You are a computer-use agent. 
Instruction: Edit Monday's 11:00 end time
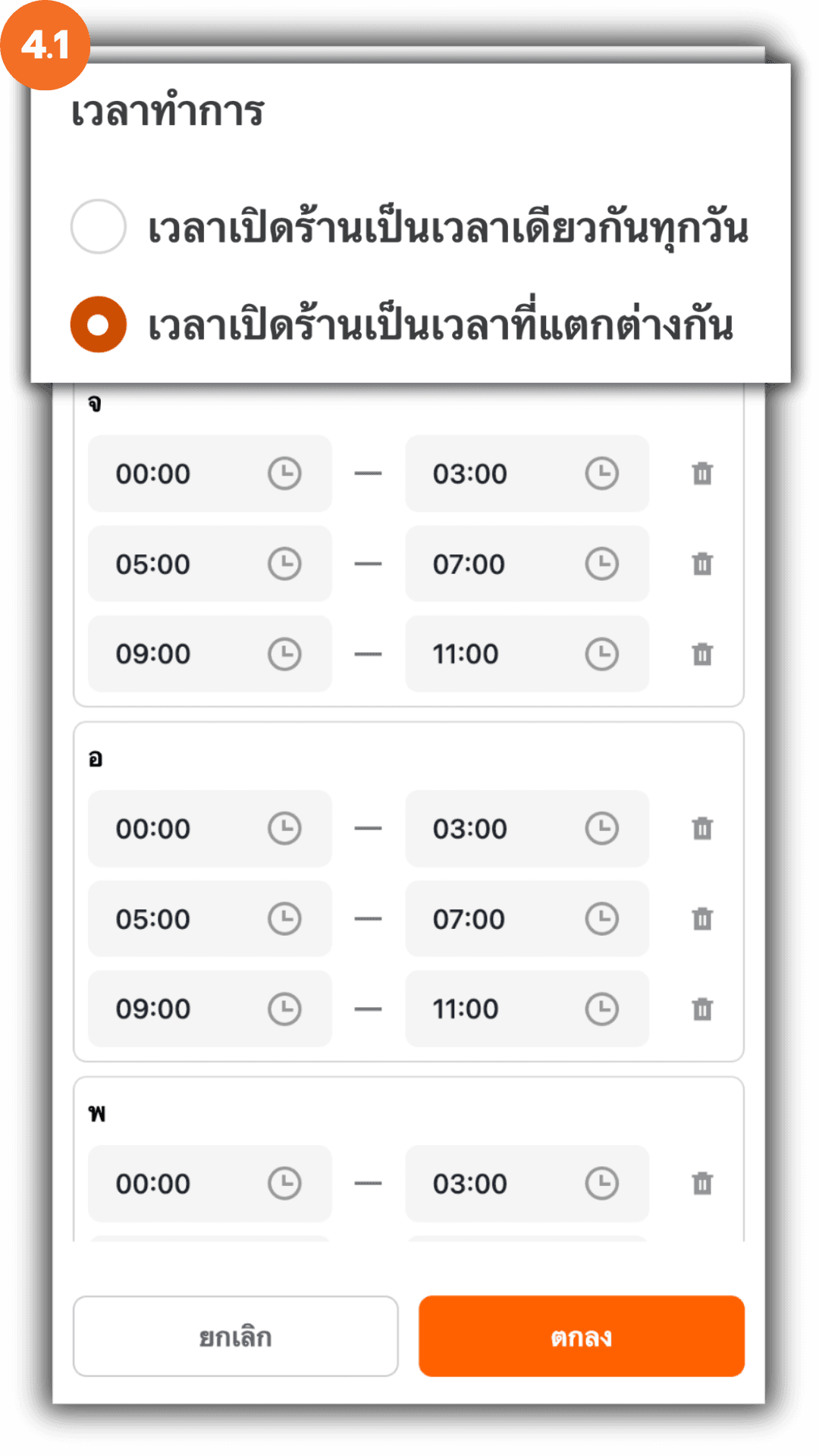click(x=526, y=654)
